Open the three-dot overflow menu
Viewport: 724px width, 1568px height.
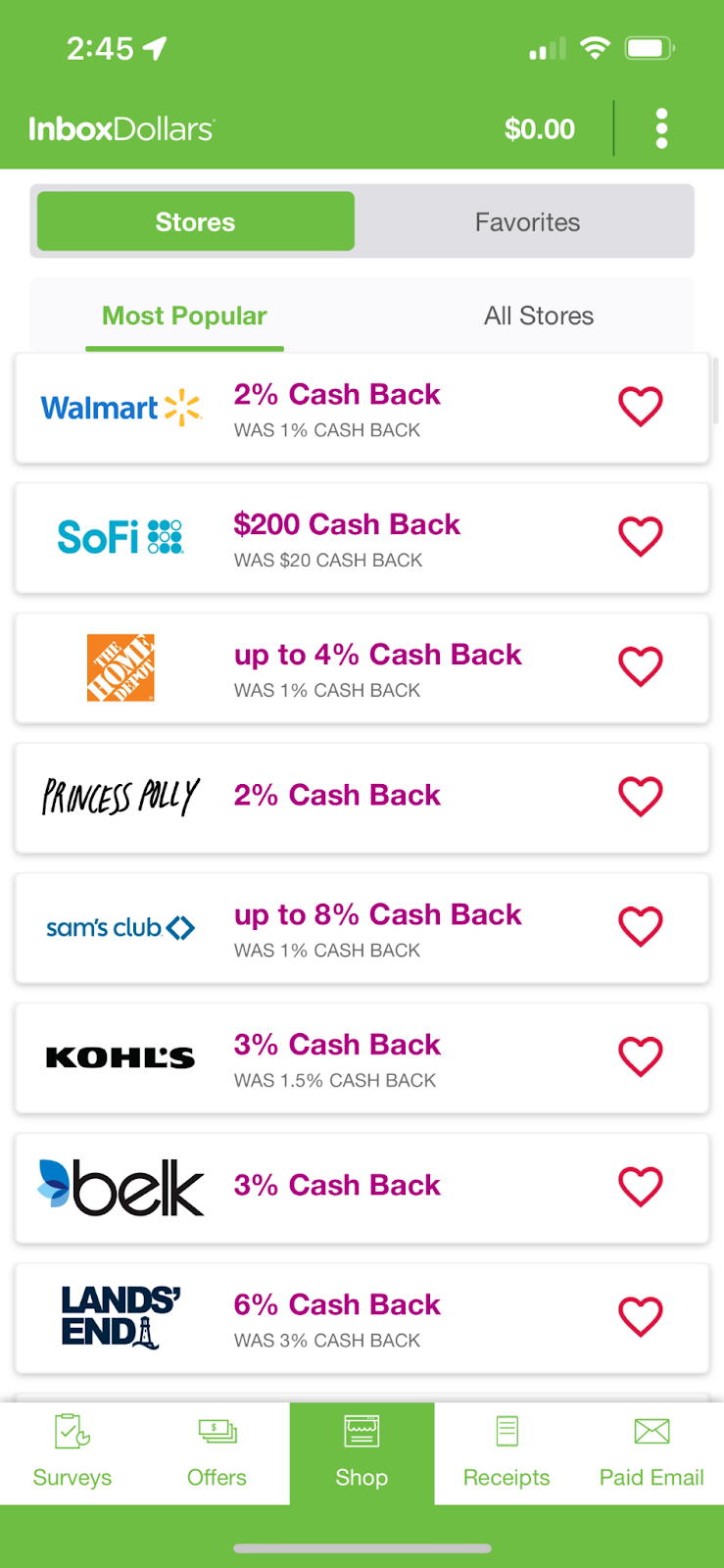(x=661, y=128)
